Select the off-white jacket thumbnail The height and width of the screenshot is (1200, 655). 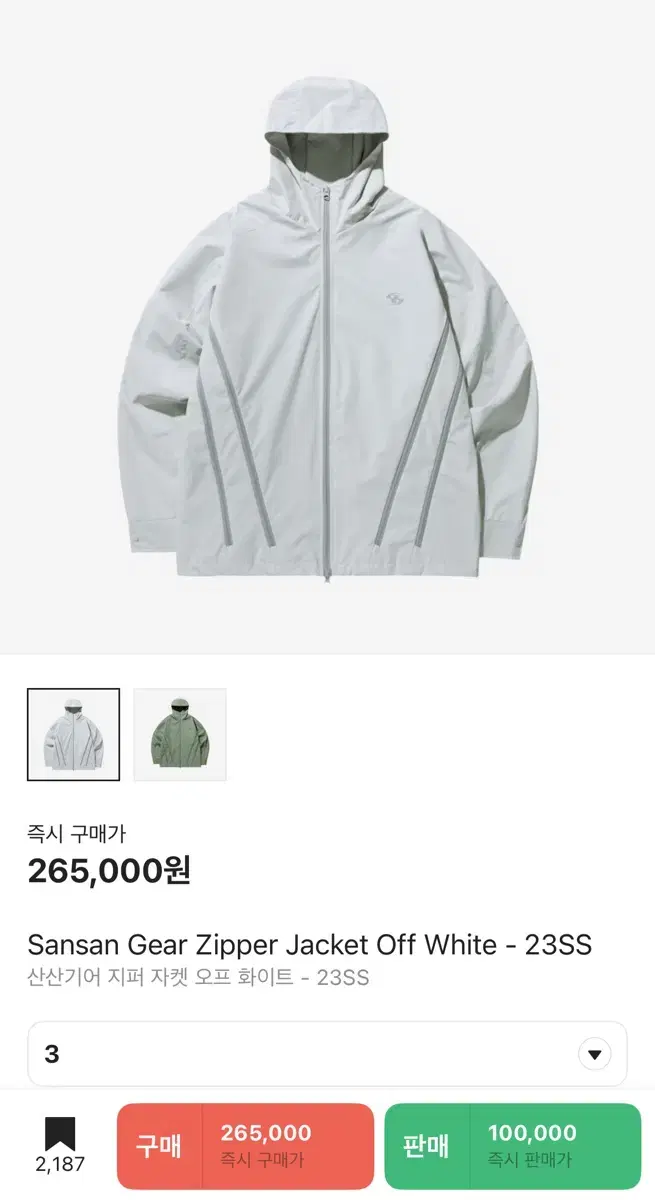click(x=73, y=734)
